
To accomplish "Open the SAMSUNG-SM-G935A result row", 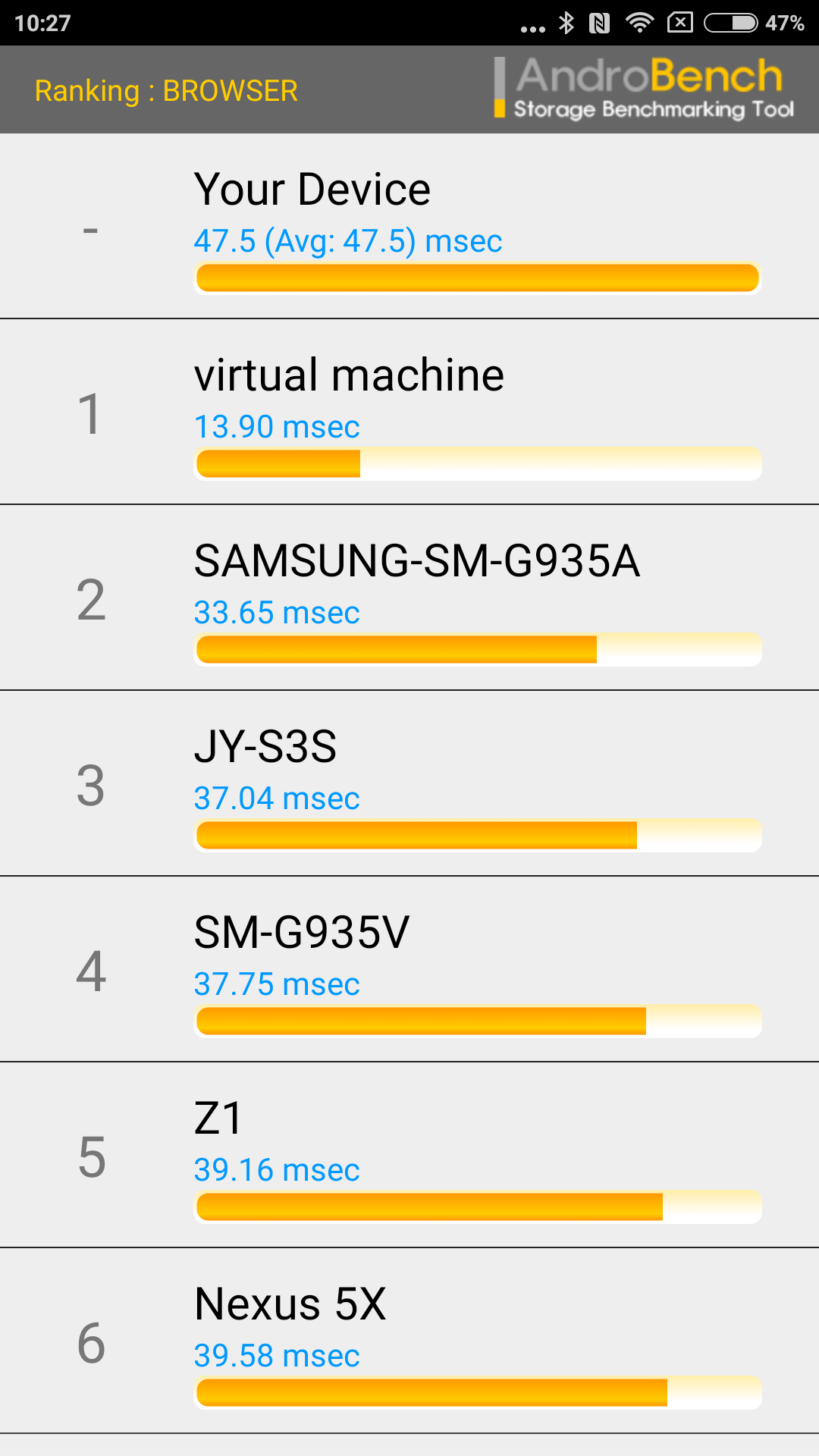I will [409, 598].
